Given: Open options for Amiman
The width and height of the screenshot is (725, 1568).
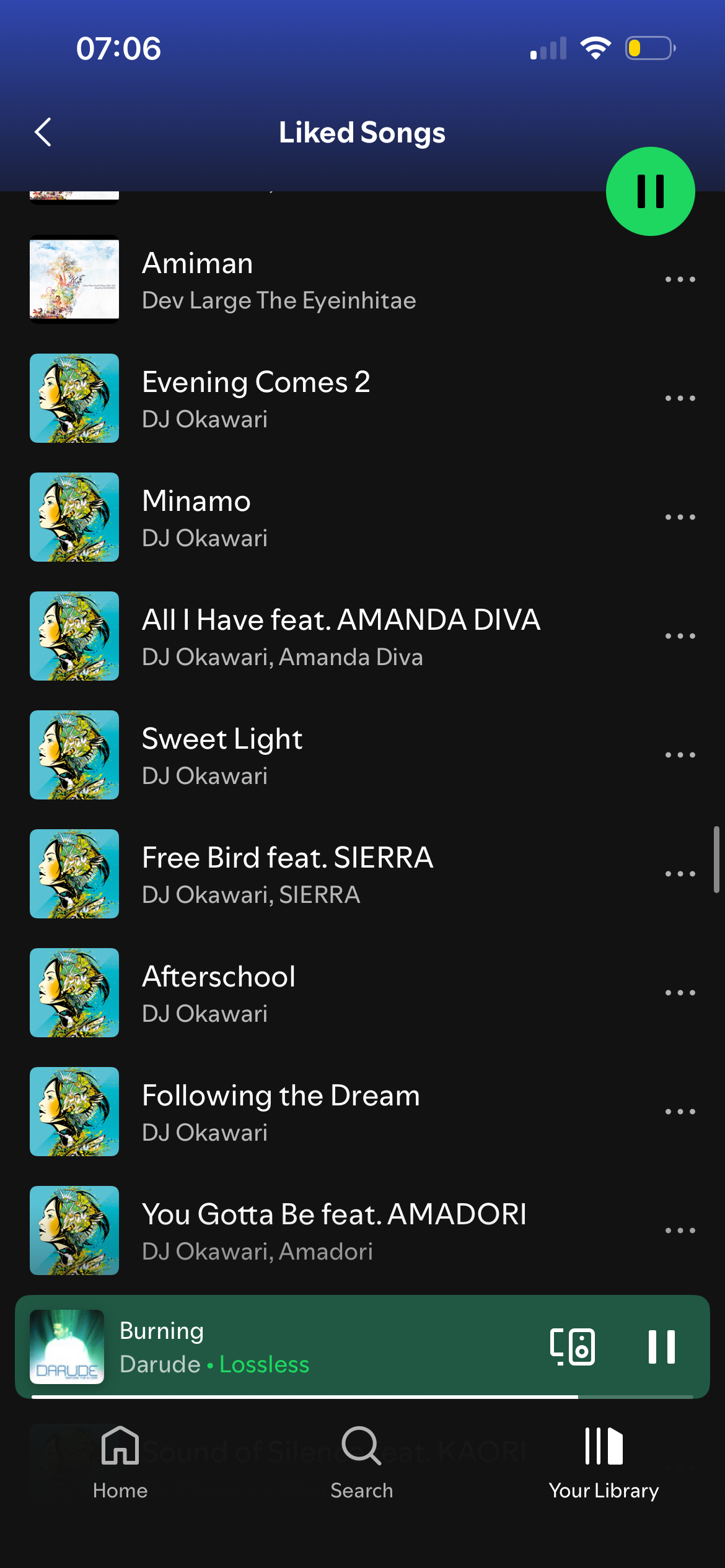Looking at the screenshot, I should (680, 280).
